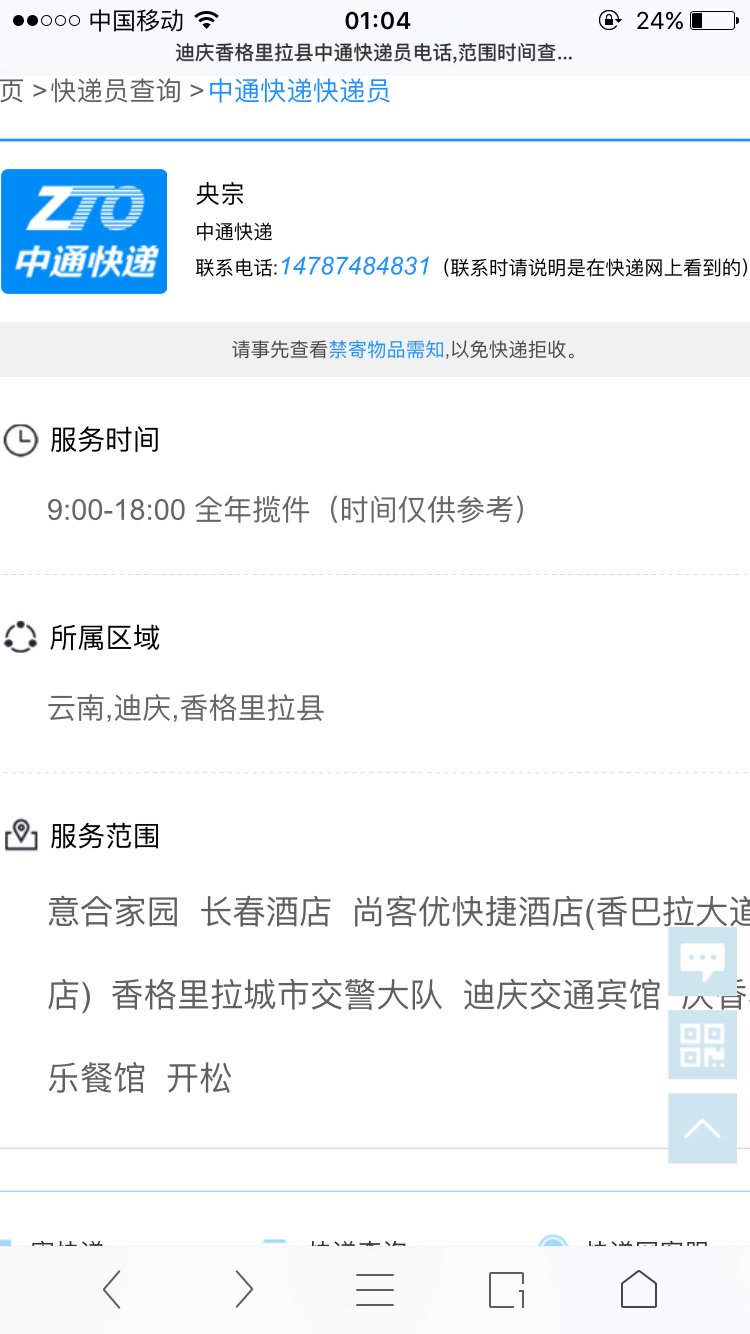Go forward to the next page in the browser
This screenshot has height=1334, width=750.
click(243, 1290)
